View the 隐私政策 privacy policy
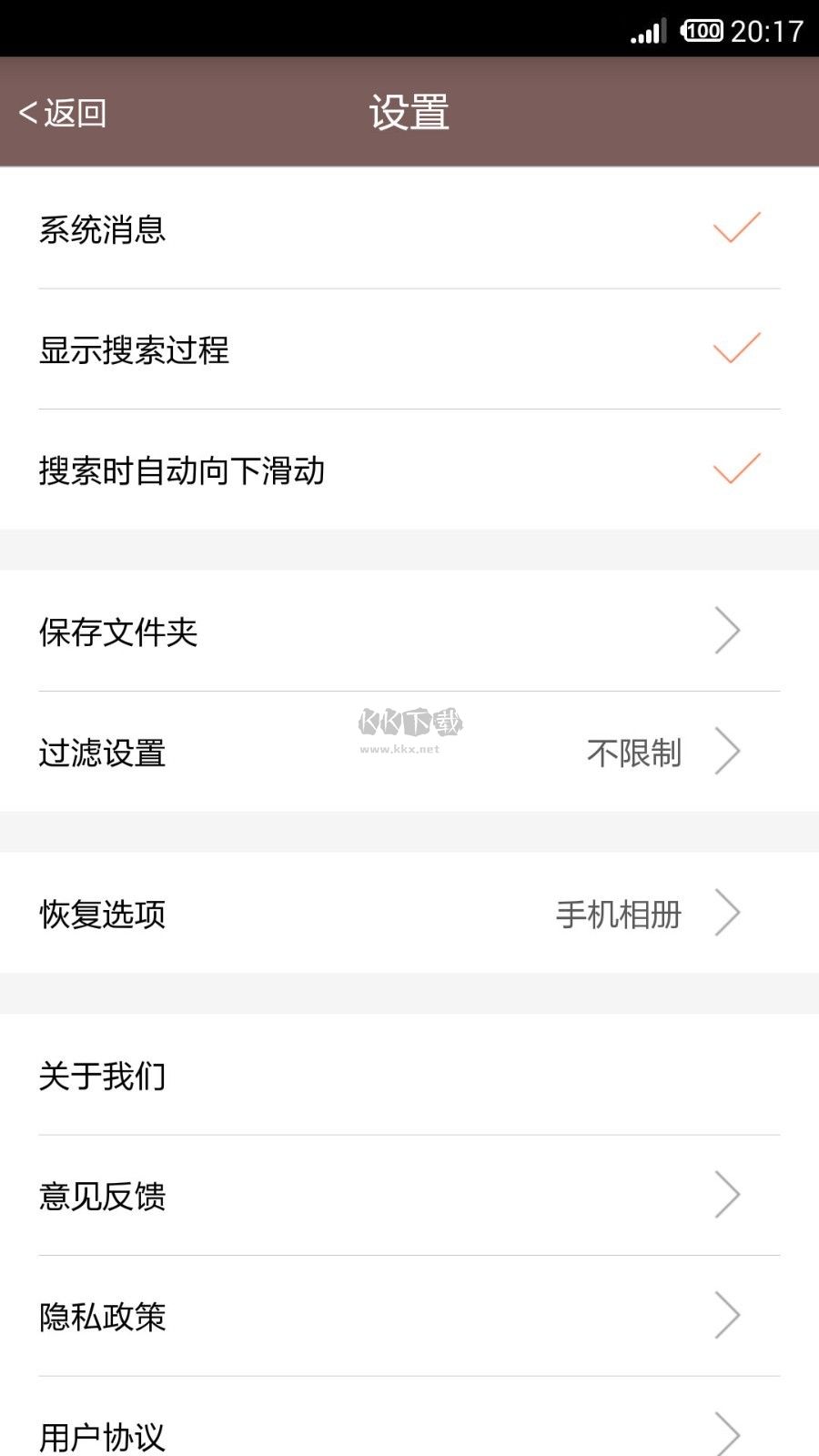The image size is (819, 1456). coord(409,1317)
